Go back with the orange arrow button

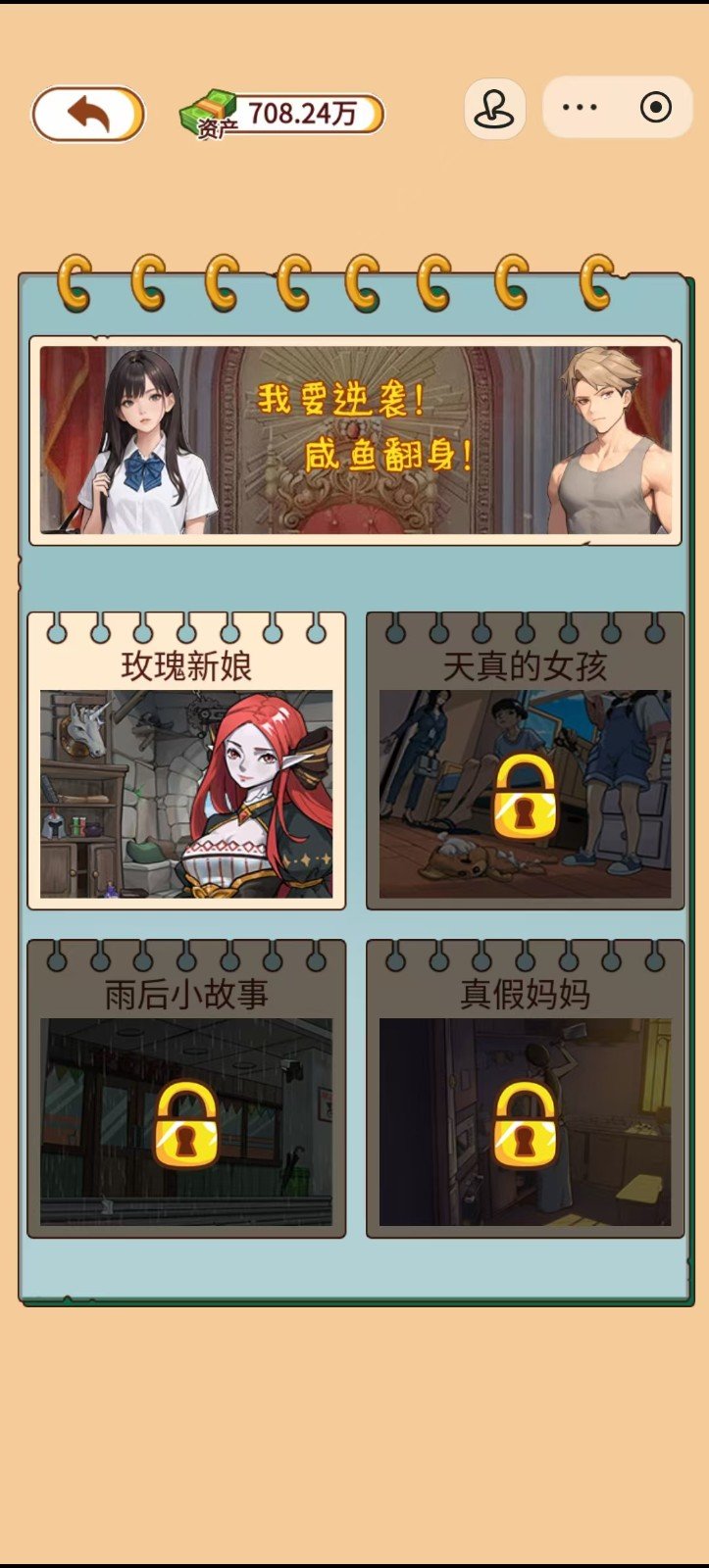(x=88, y=115)
